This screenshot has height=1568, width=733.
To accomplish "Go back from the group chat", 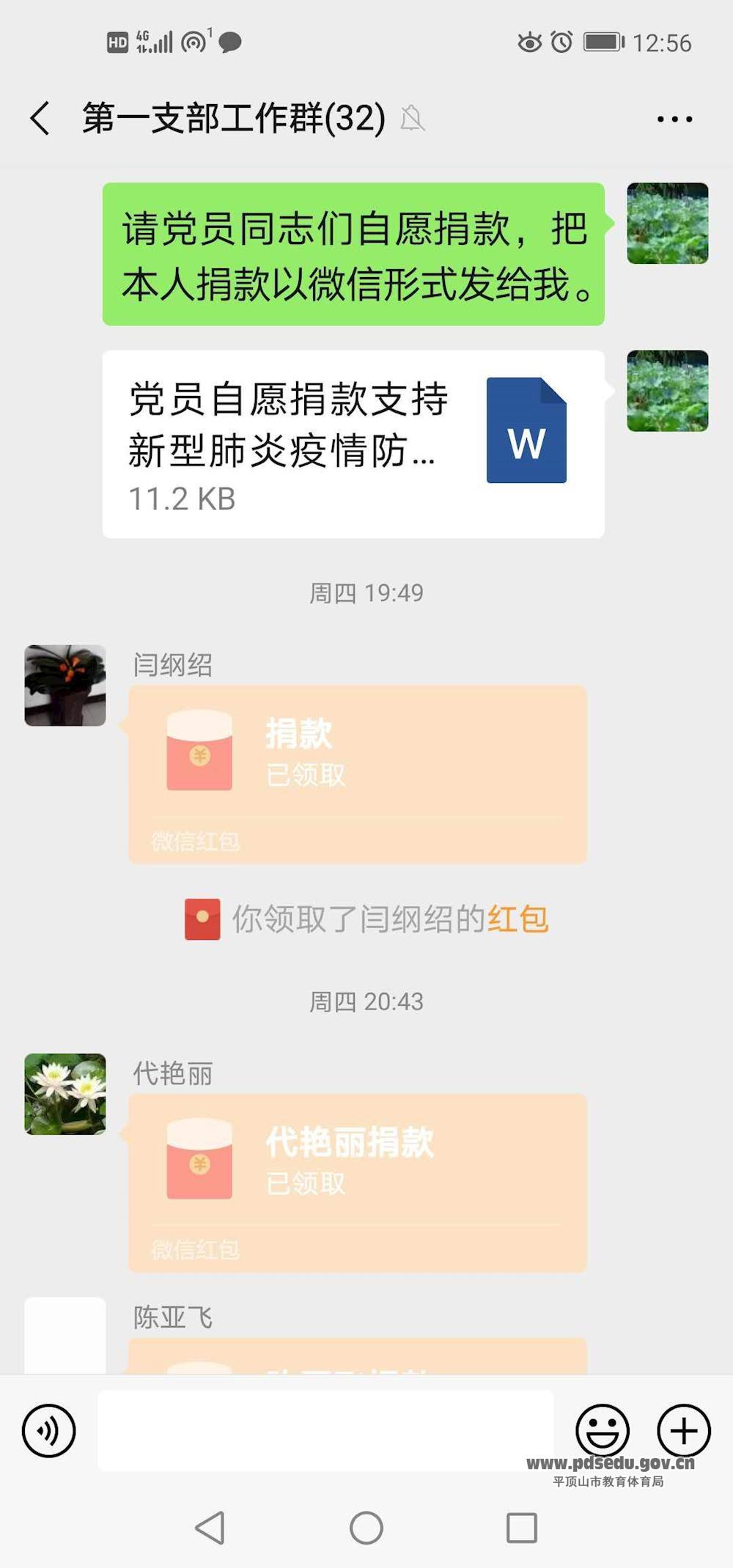I will (x=40, y=118).
